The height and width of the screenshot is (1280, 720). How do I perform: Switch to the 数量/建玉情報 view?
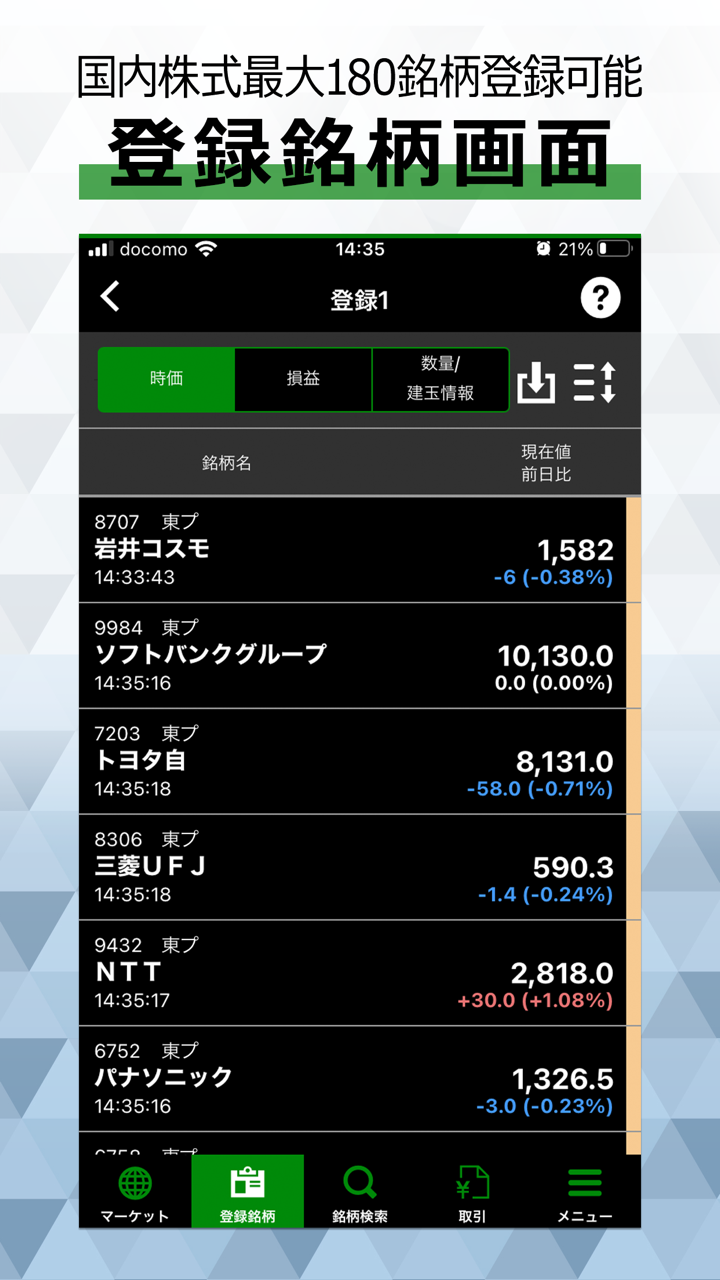pyautogui.click(x=440, y=381)
